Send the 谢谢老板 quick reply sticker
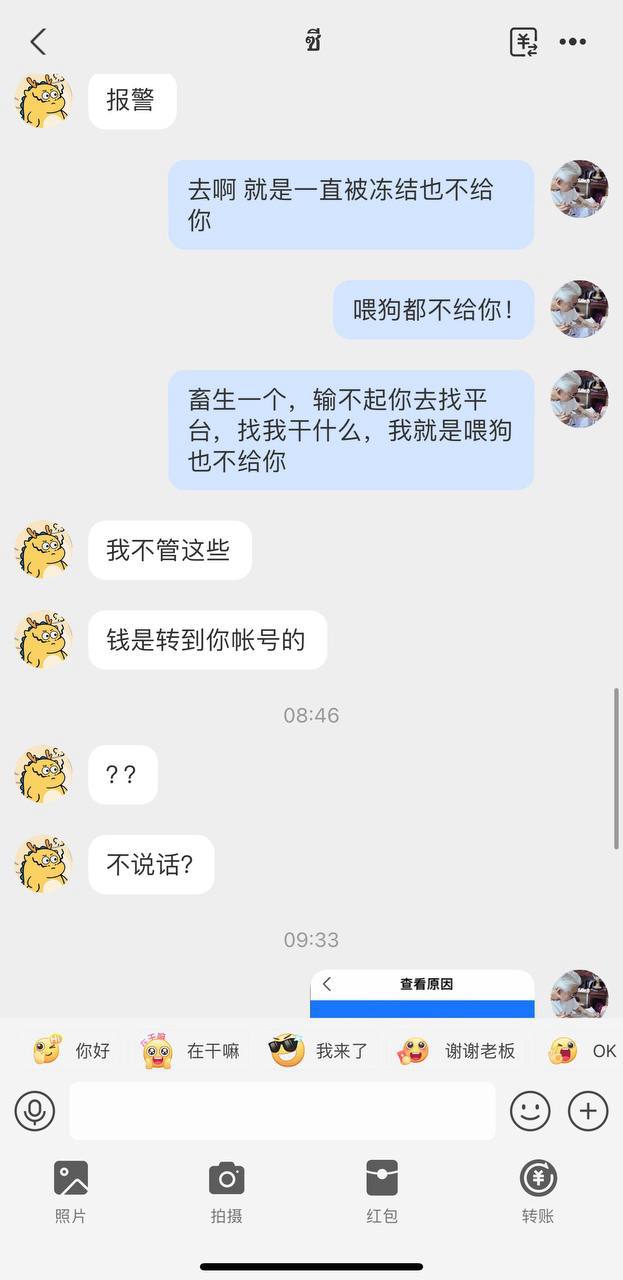The height and width of the screenshot is (1280, 623). (x=456, y=1051)
